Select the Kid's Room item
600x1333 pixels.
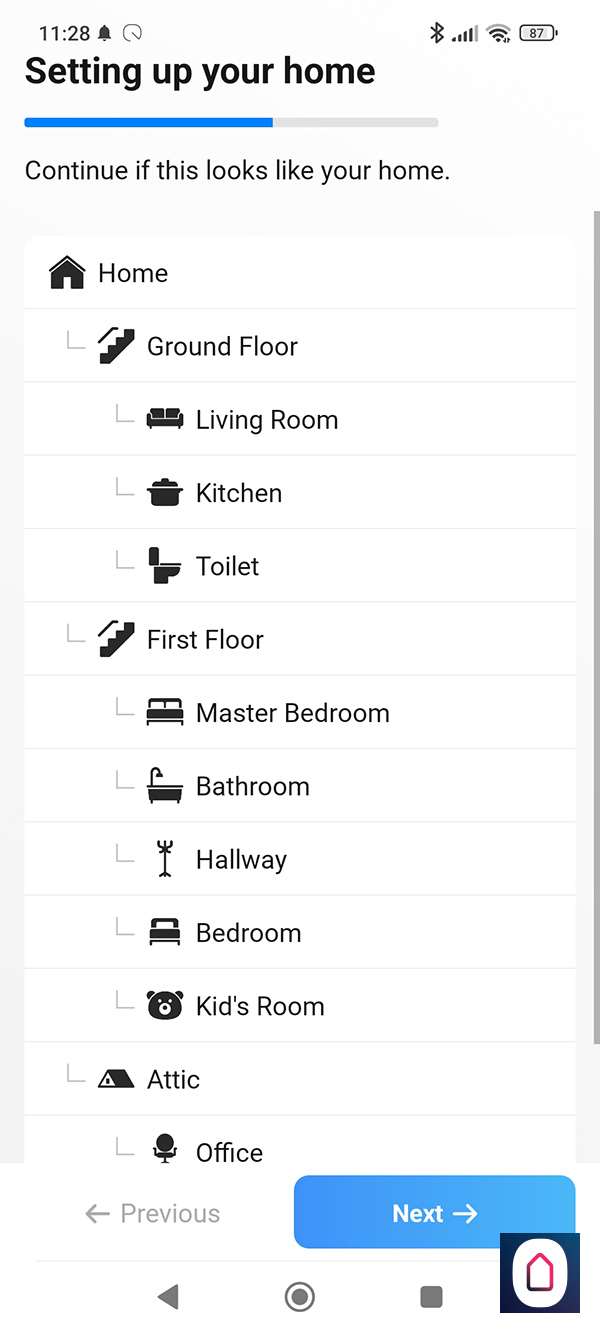tap(260, 1006)
